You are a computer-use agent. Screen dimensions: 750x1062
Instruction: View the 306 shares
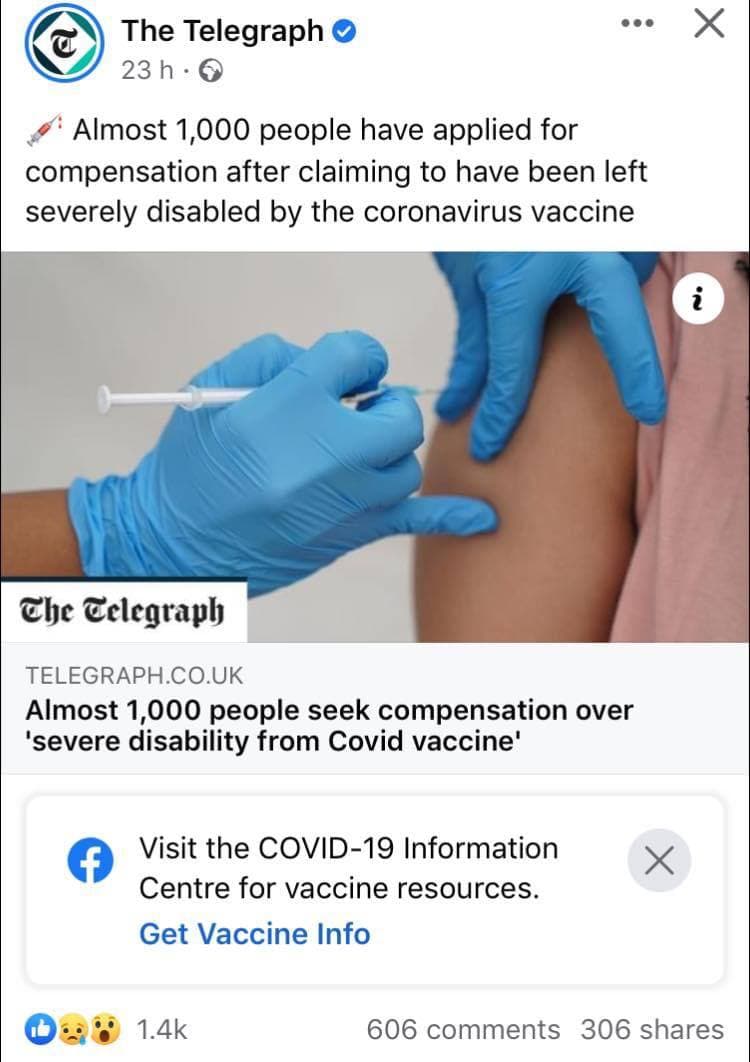point(652,1029)
